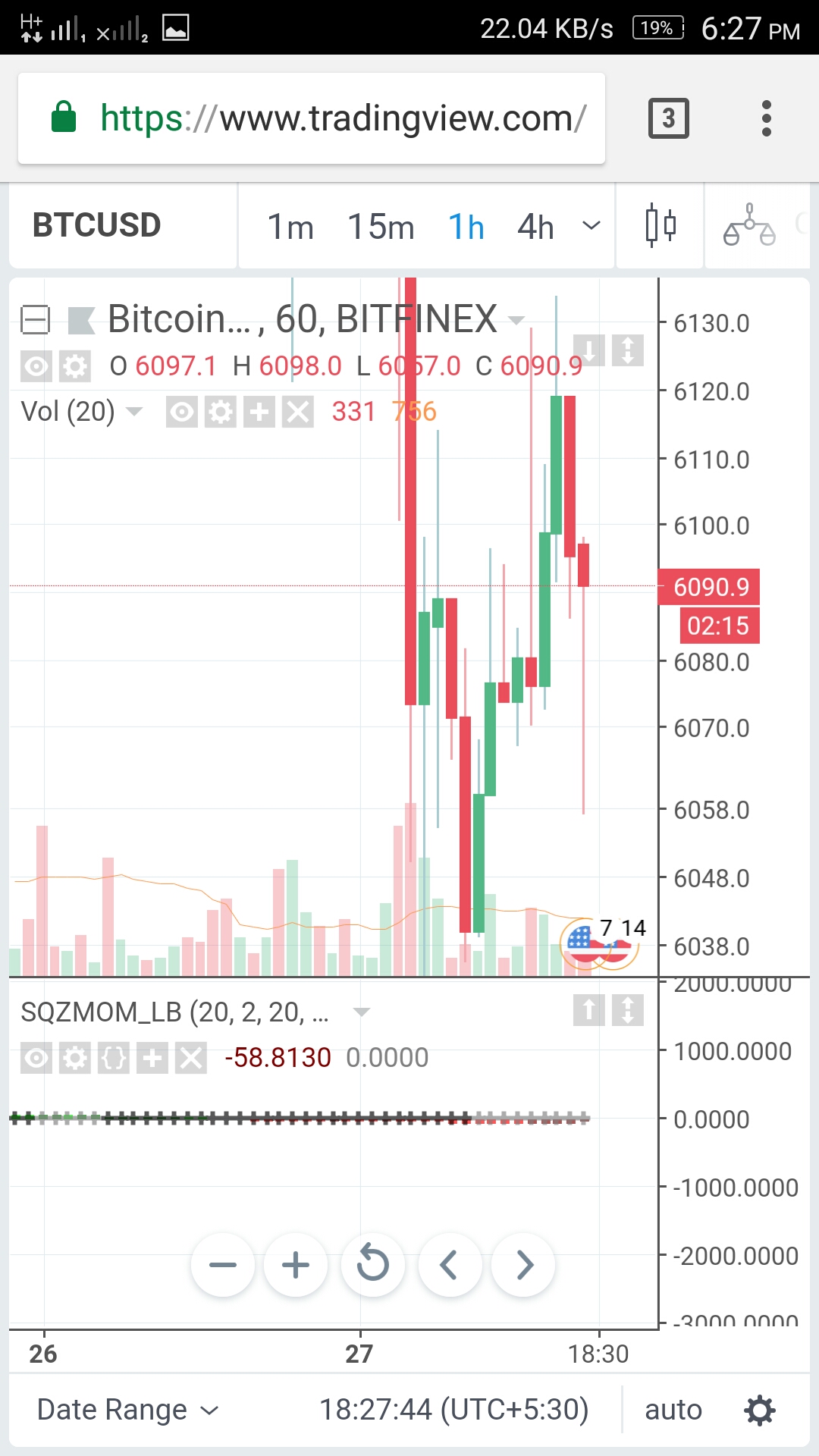The height and width of the screenshot is (1456, 819).
Task: Open chart settings gear at bottom
Action: [x=760, y=1410]
